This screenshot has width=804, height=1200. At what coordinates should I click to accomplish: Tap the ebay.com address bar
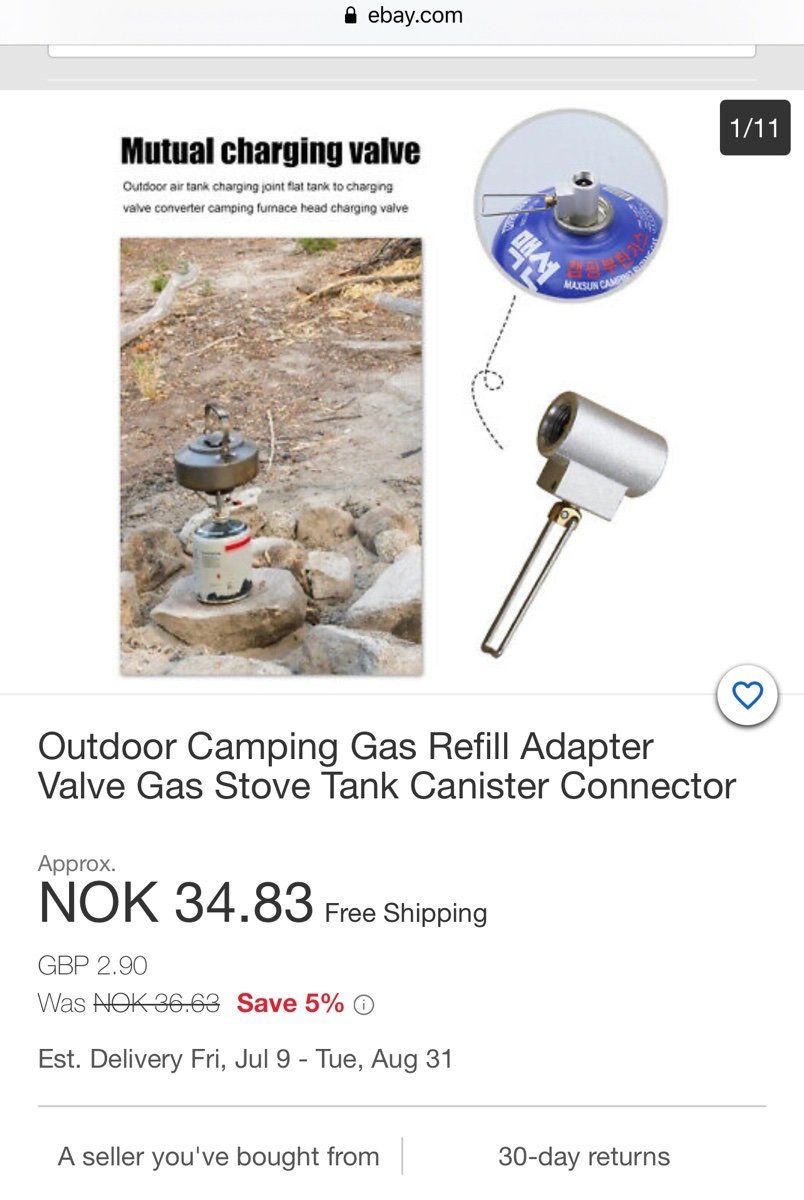click(x=402, y=16)
